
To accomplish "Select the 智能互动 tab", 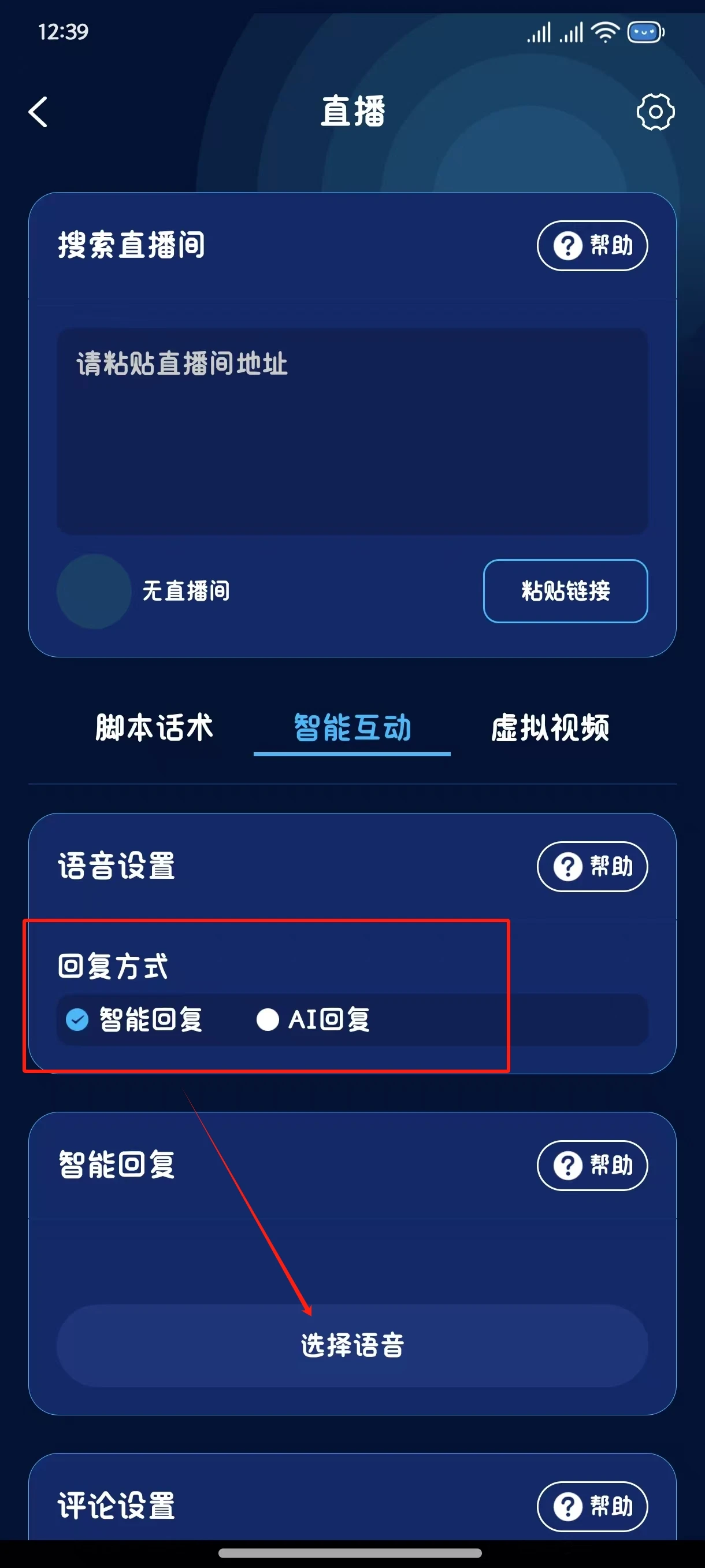I will tap(352, 728).
